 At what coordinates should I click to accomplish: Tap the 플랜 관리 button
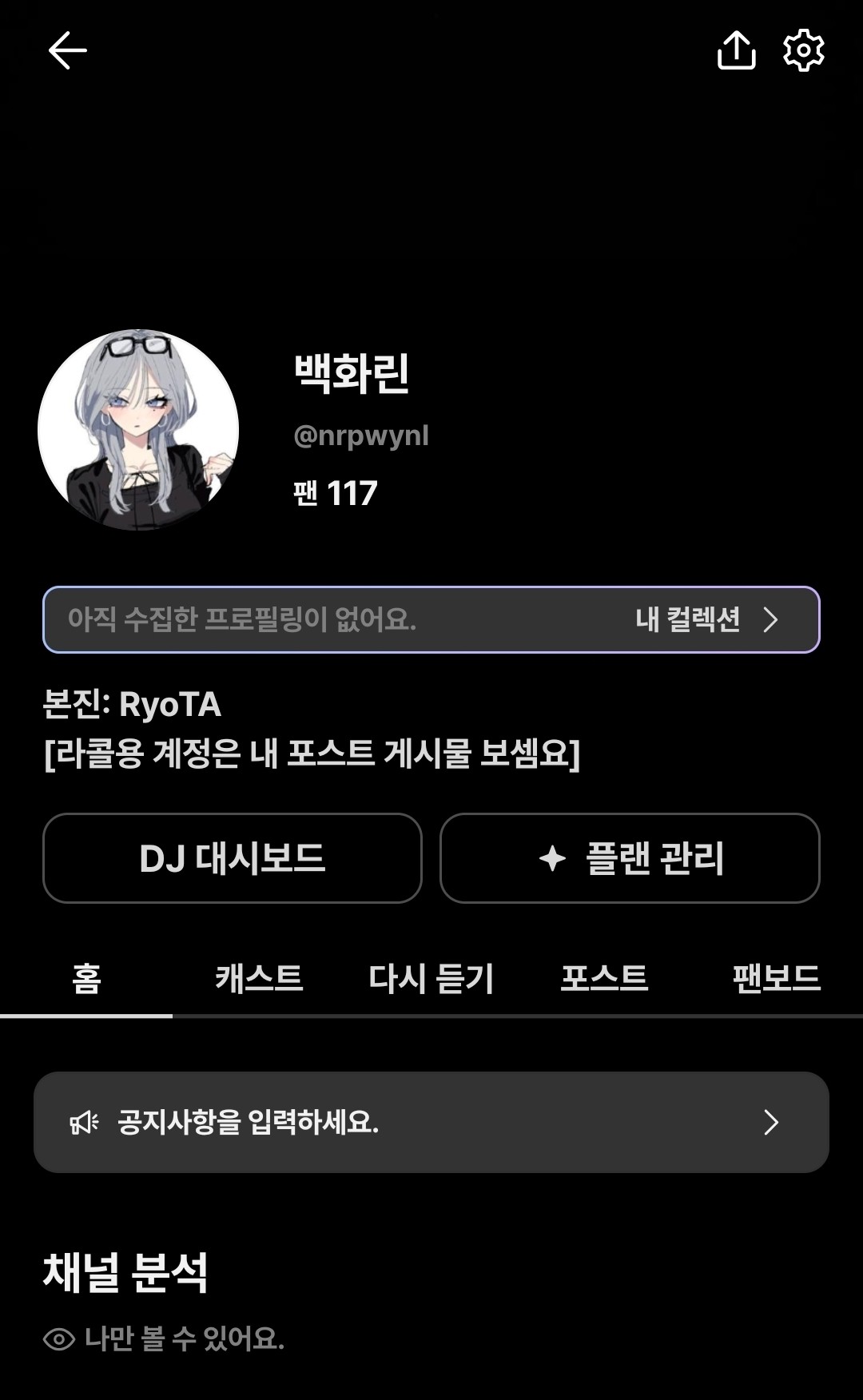point(630,858)
